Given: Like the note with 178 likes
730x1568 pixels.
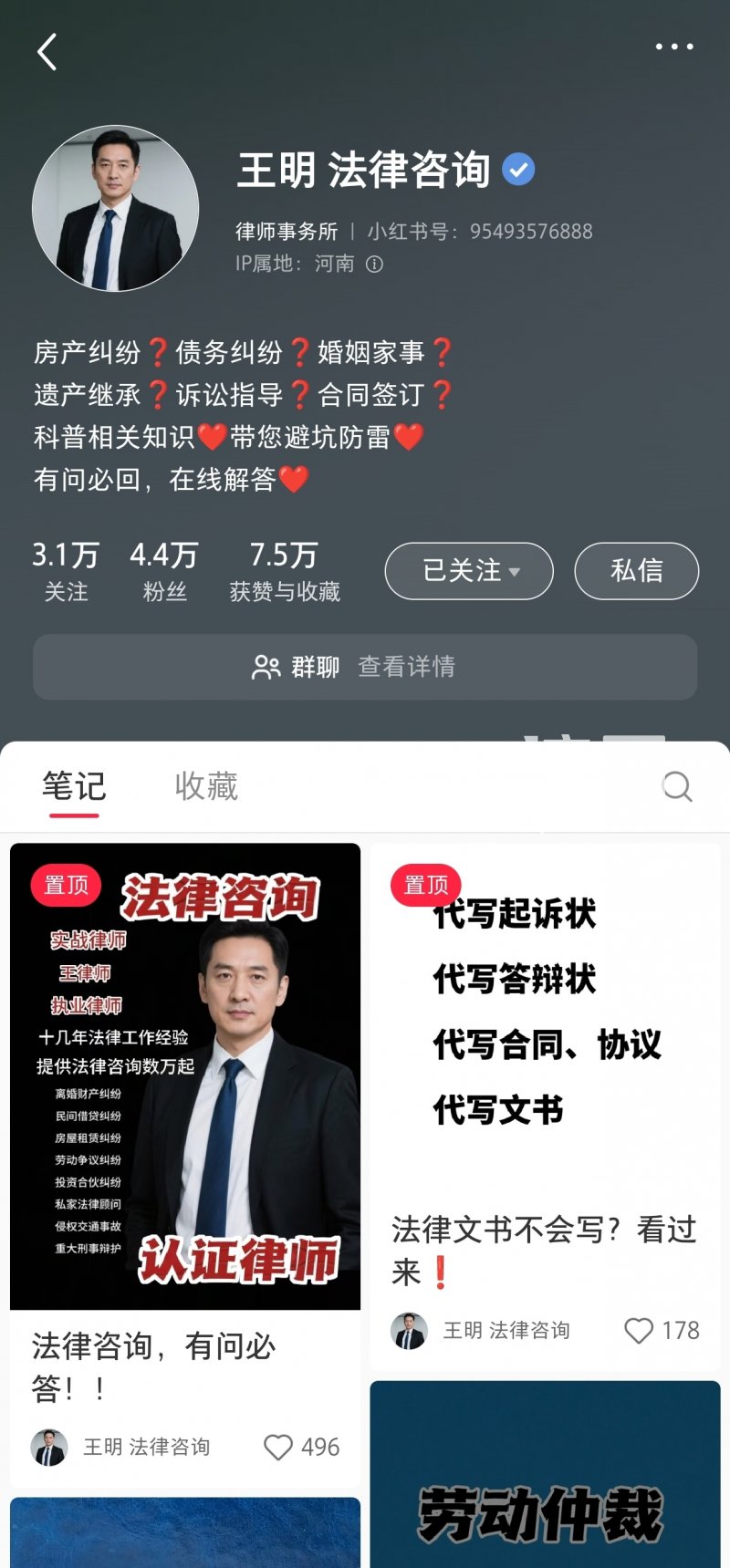Looking at the screenshot, I should pos(639,1331).
